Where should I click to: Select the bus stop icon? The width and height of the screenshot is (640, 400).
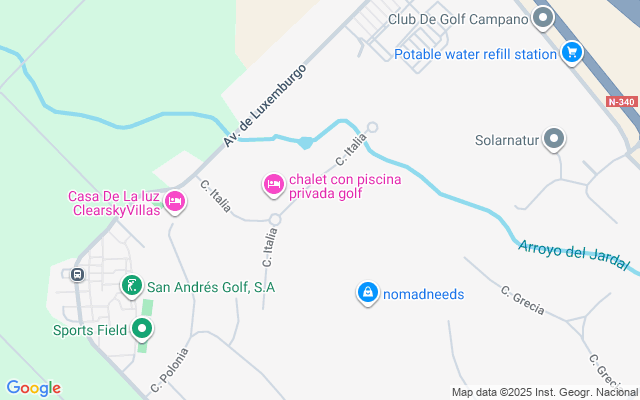click(77, 275)
